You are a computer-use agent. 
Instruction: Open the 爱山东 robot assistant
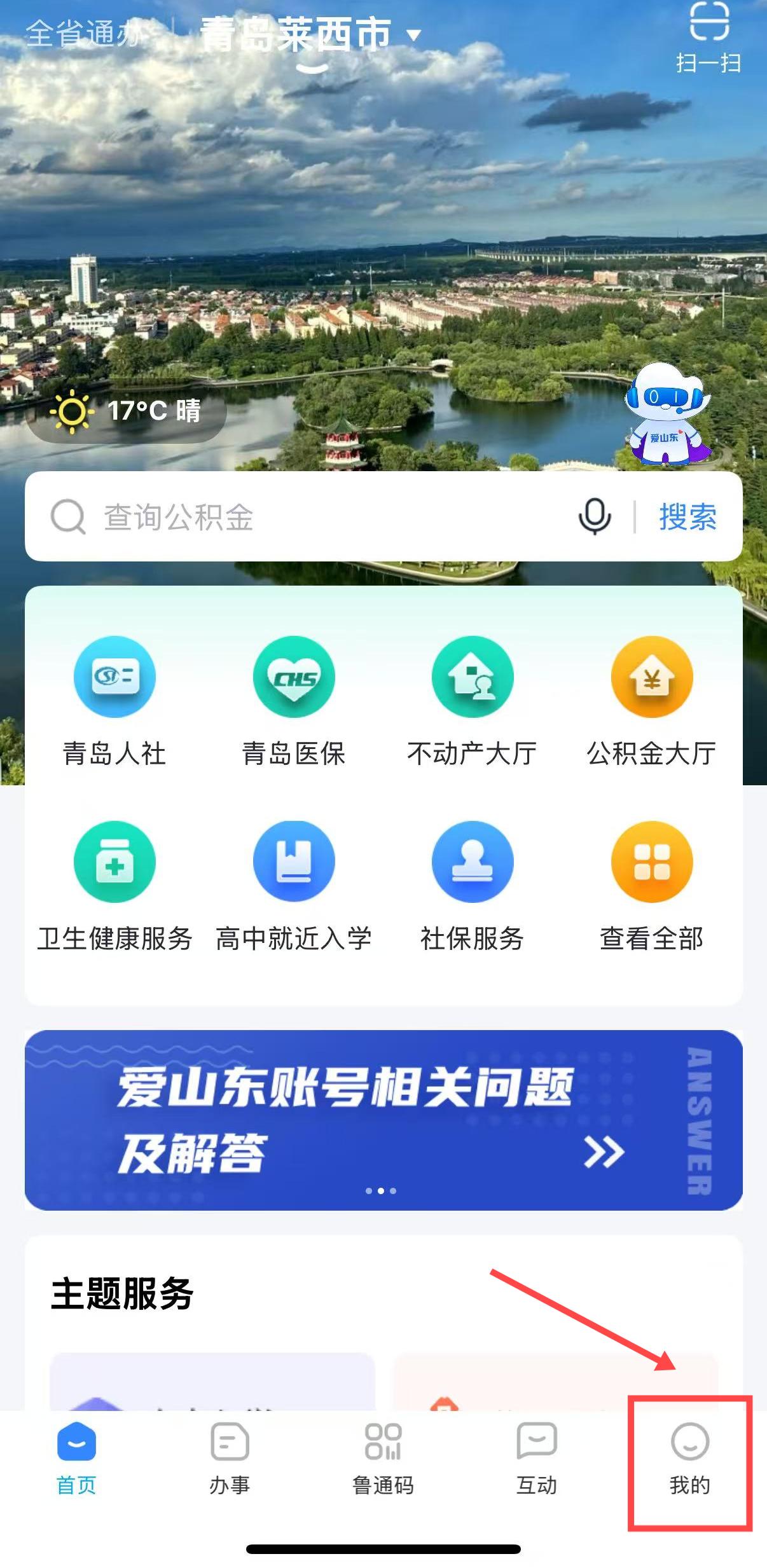pos(665,413)
